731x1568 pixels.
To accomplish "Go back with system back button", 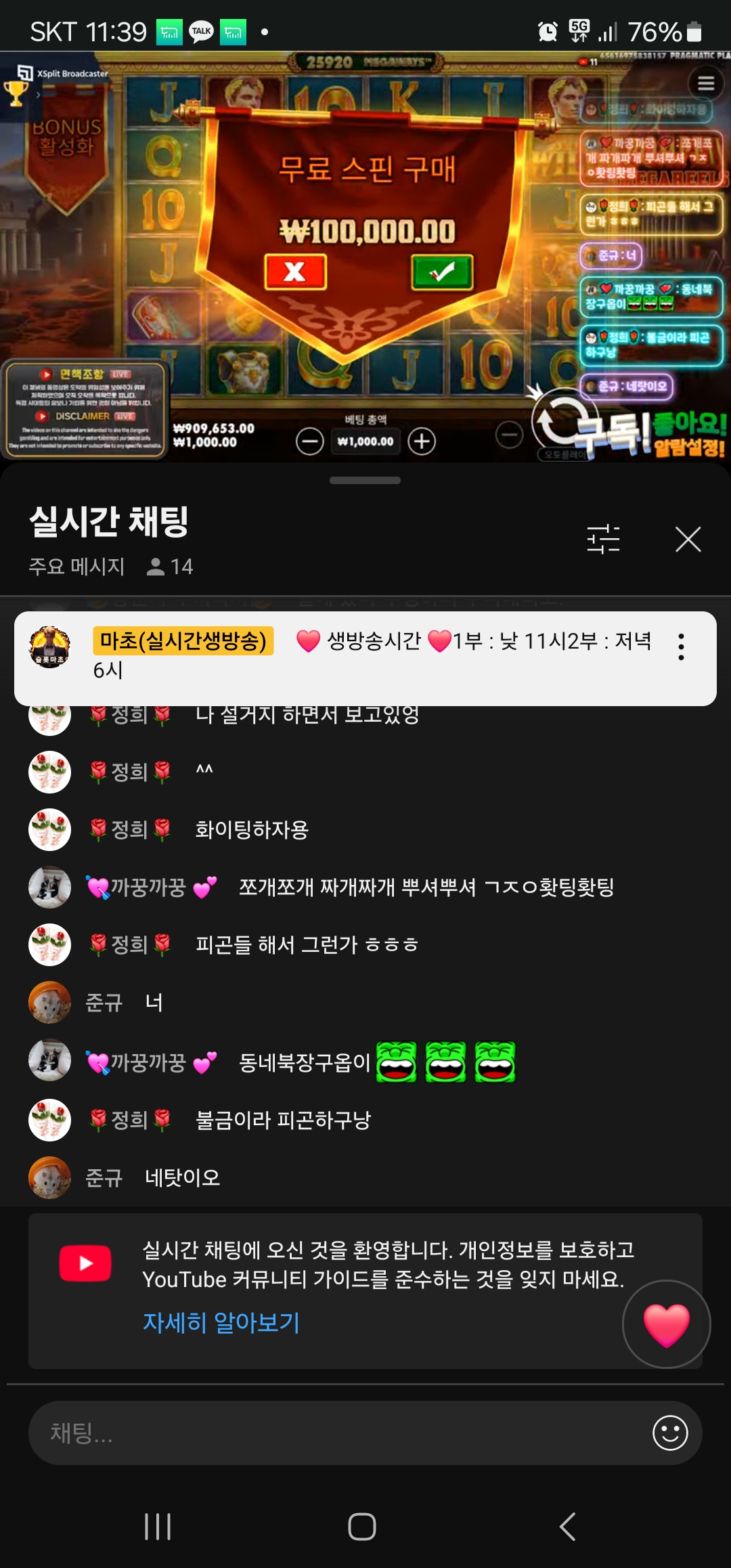I will coord(567,1527).
